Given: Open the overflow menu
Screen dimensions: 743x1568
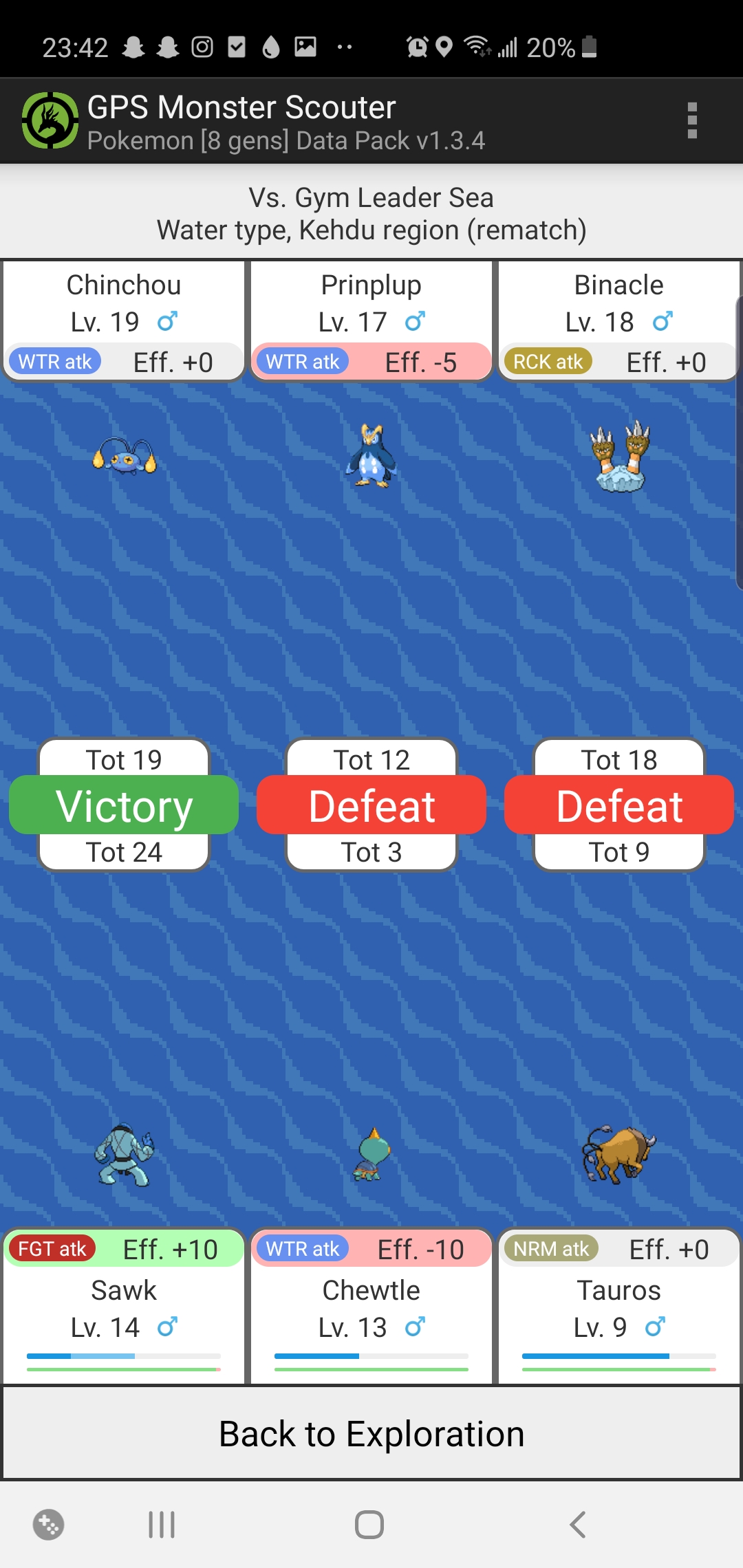Looking at the screenshot, I should [x=692, y=120].
